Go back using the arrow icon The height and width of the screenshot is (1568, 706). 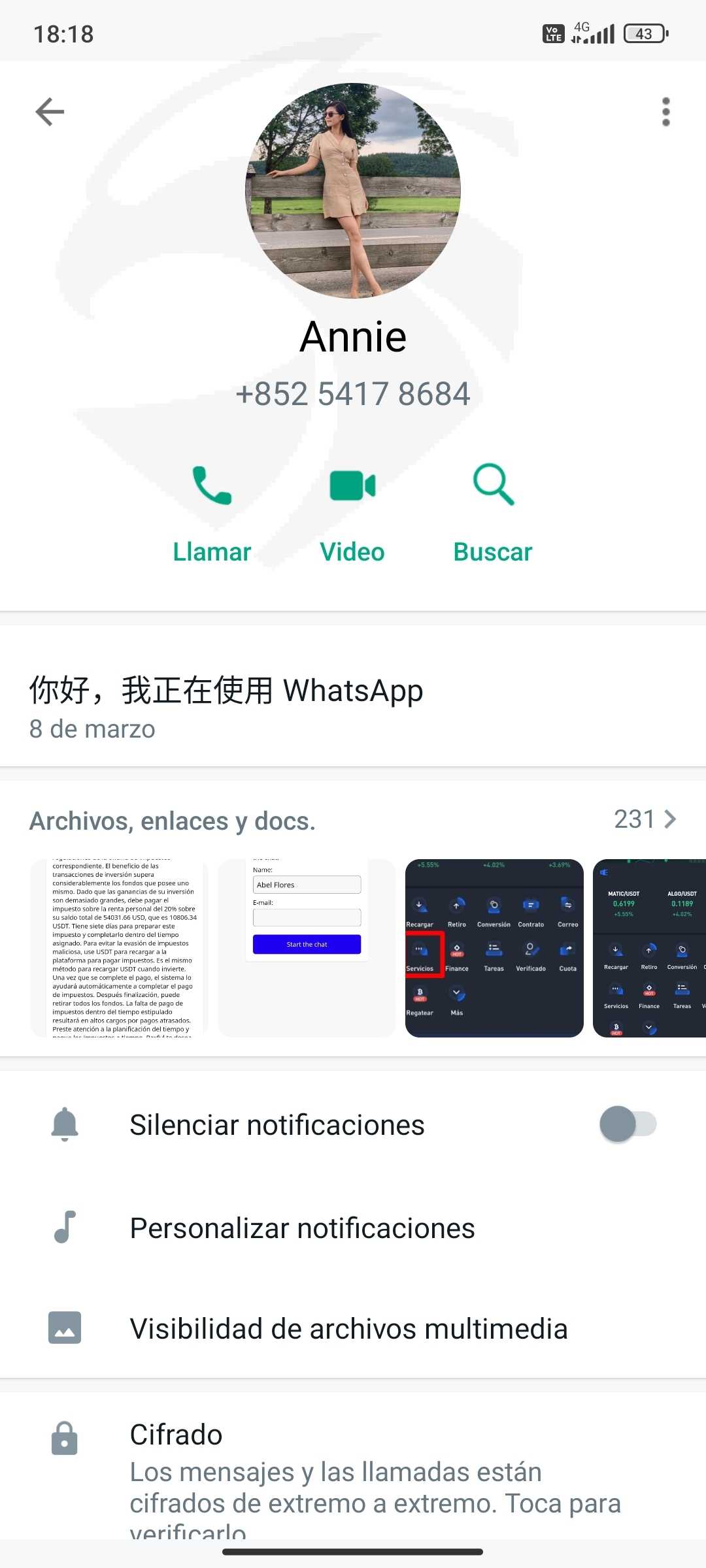(50, 112)
